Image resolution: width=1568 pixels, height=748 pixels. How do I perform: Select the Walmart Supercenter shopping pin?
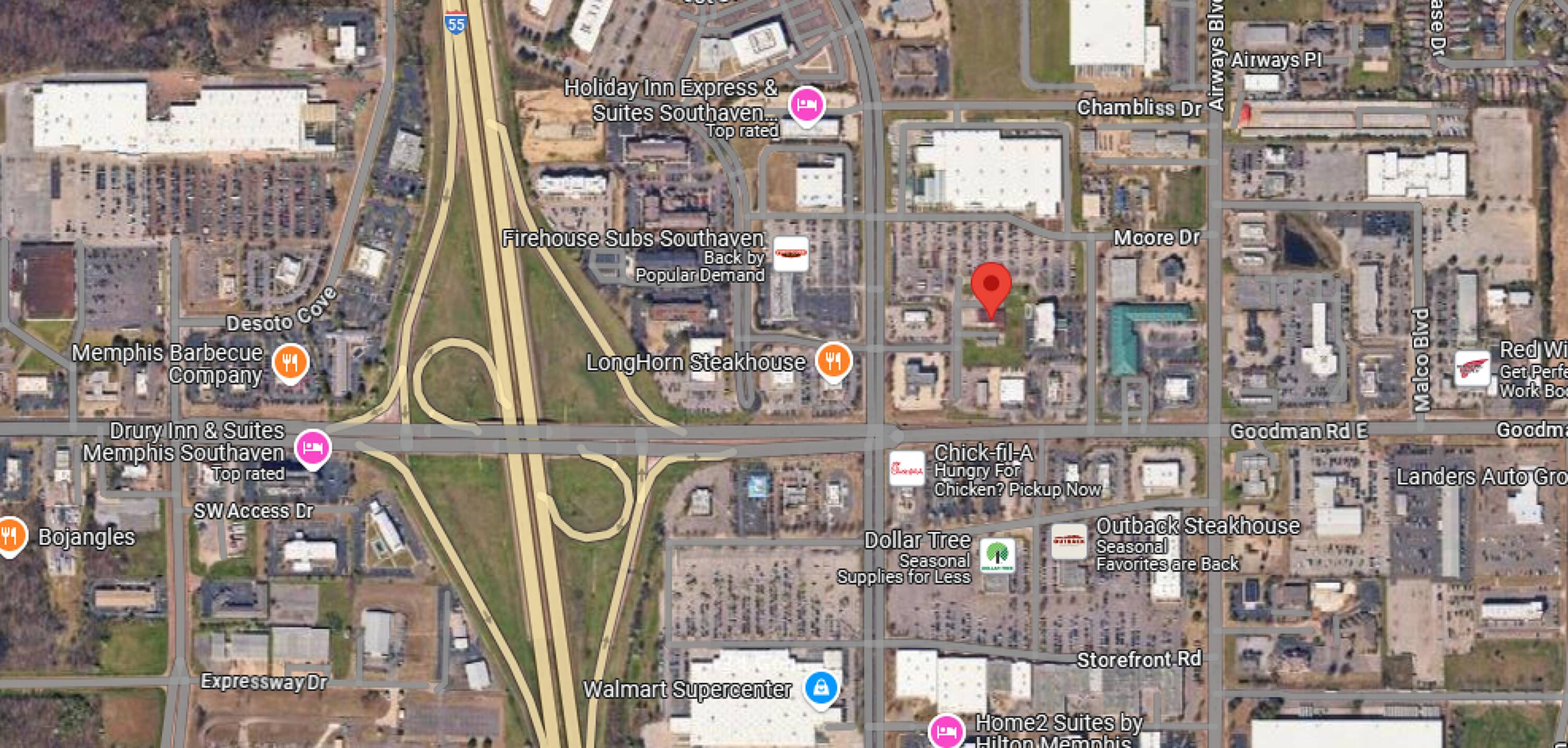tap(821, 689)
